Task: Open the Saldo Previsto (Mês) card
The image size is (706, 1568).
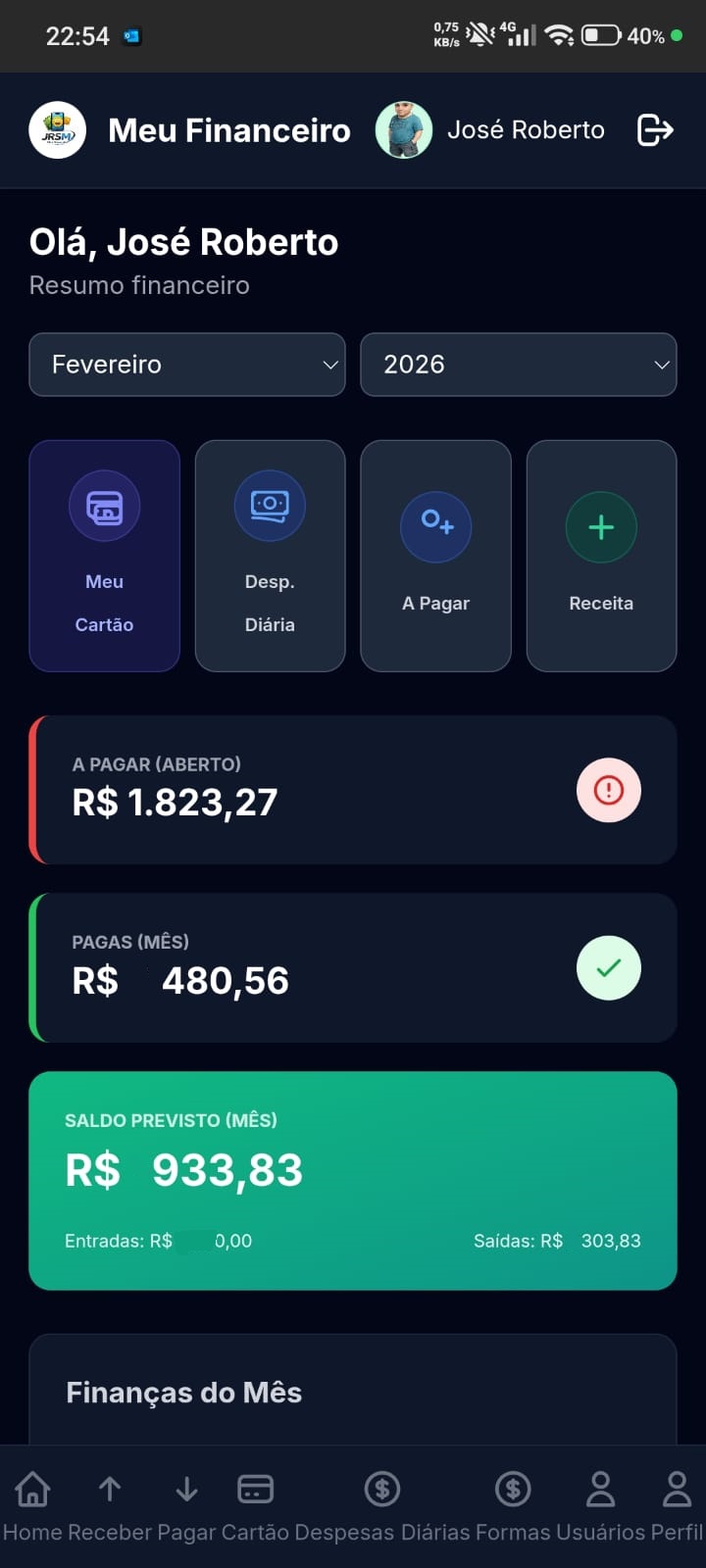Action: coord(353,1180)
